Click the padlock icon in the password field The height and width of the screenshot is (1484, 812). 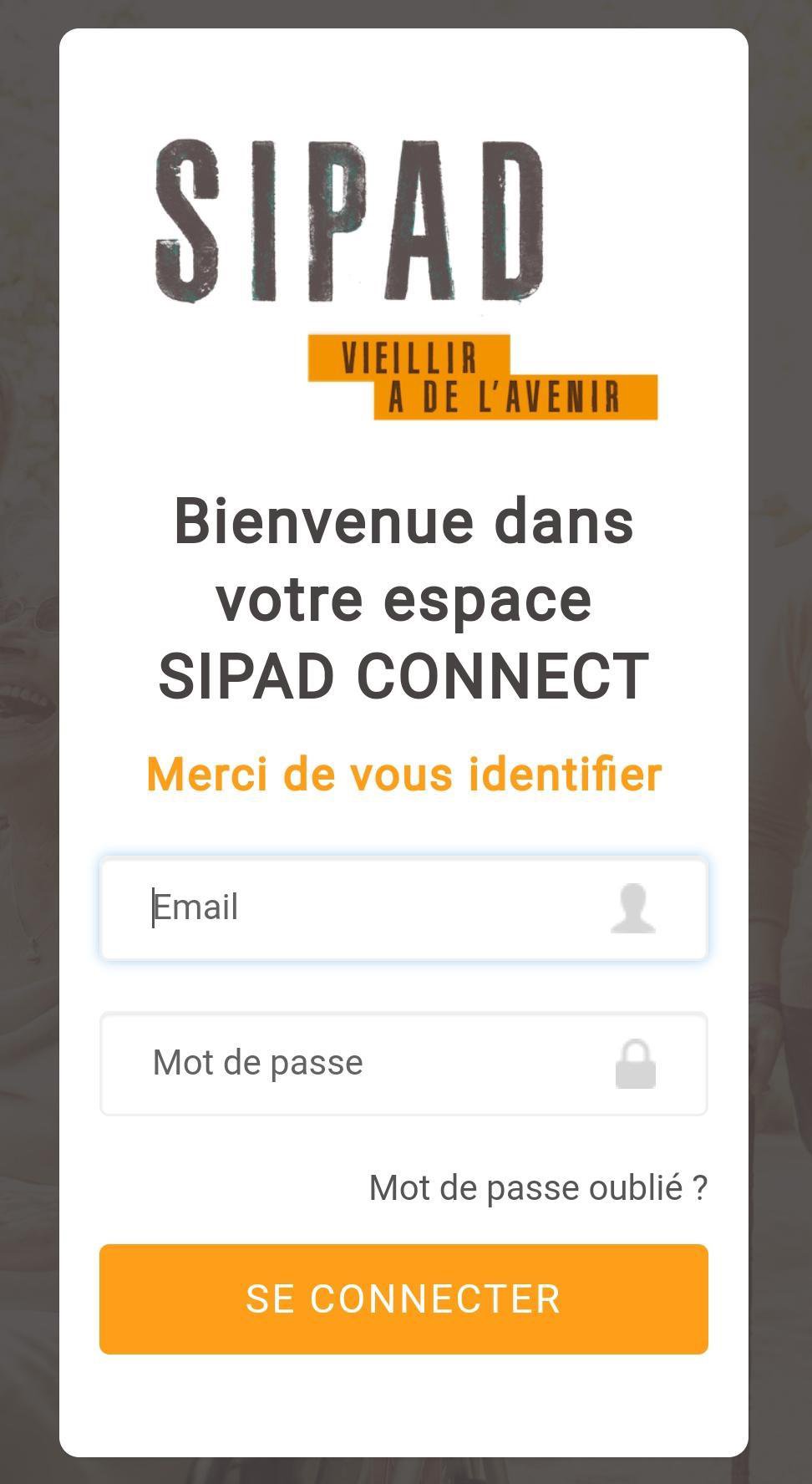pos(635,1065)
